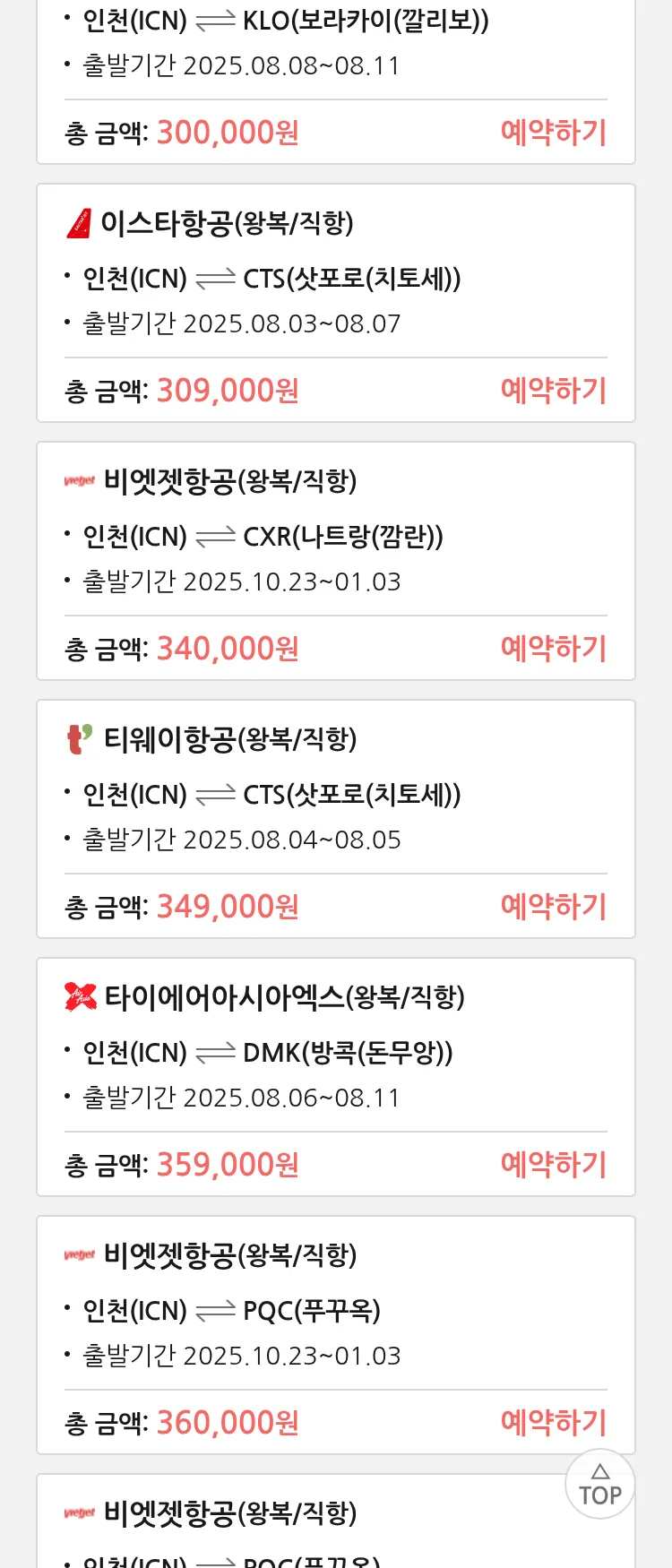The width and height of the screenshot is (672, 1568).
Task: Tap 예약하기 for the 300,000원 Boracay flight
Action: (553, 133)
